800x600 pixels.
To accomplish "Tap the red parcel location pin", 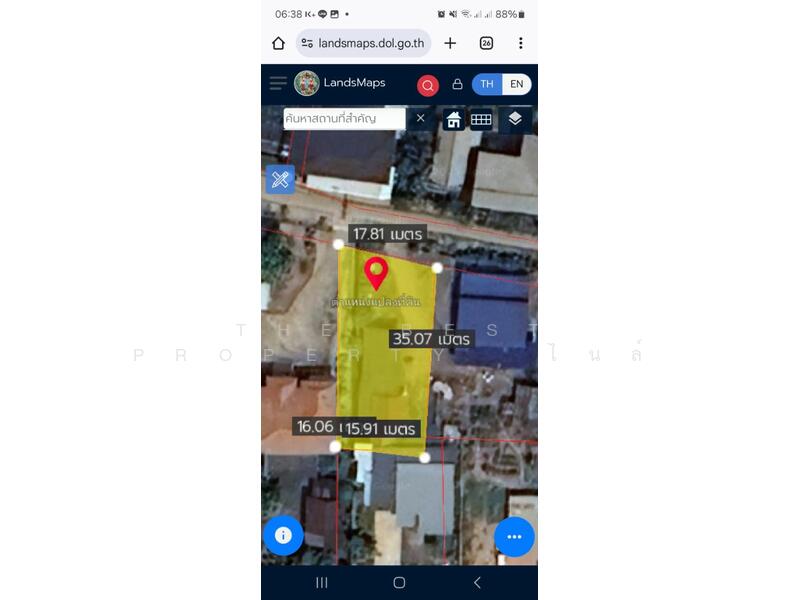I will coord(376,272).
